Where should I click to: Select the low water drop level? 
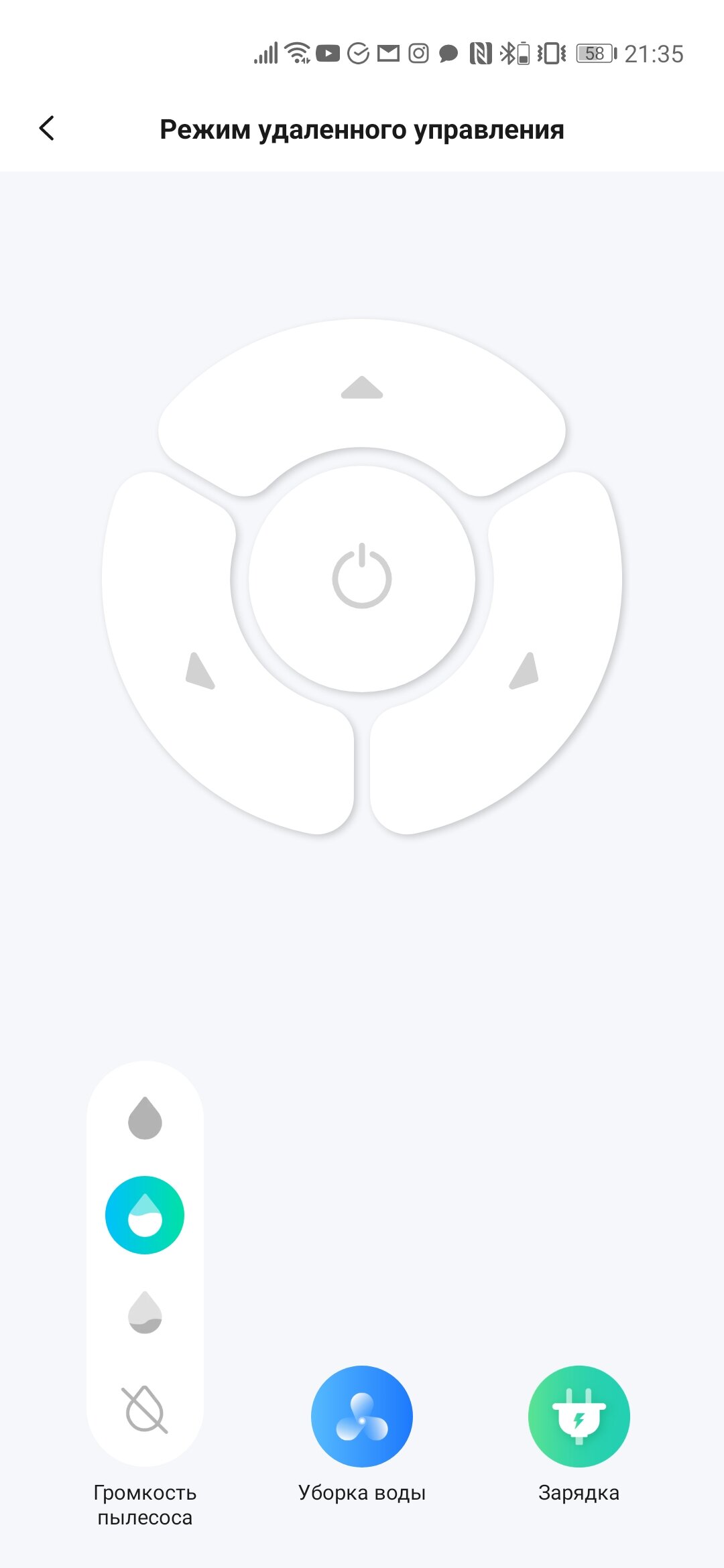145,1313
